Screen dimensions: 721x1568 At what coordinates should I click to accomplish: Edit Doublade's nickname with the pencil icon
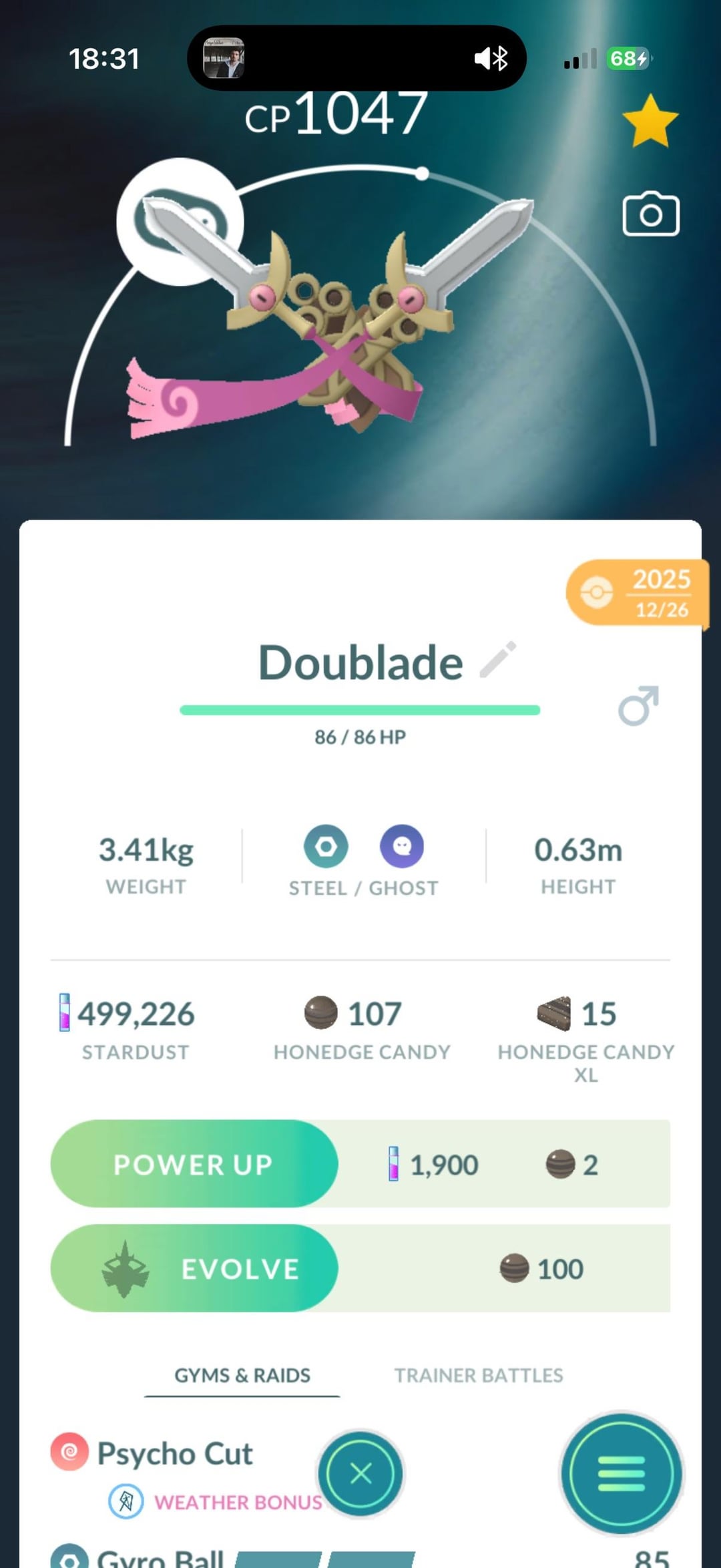click(498, 660)
